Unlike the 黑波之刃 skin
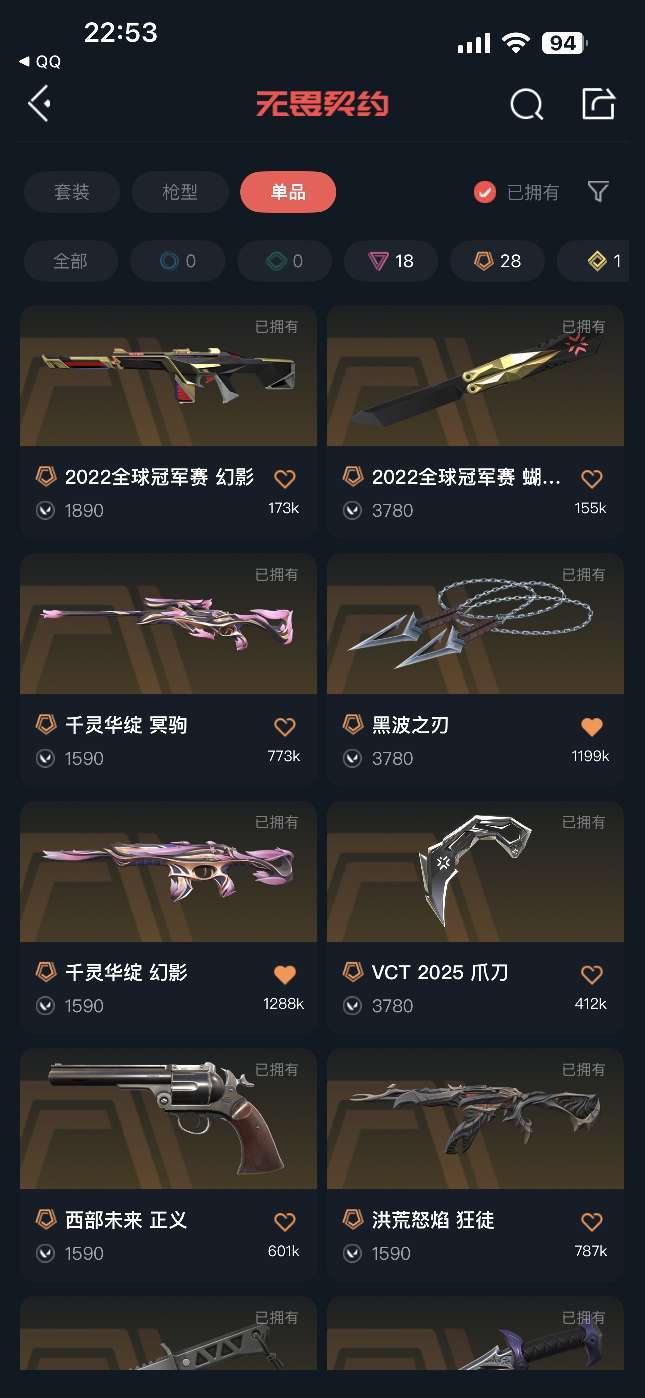Image resolution: width=645 pixels, height=1398 pixels. 592,727
